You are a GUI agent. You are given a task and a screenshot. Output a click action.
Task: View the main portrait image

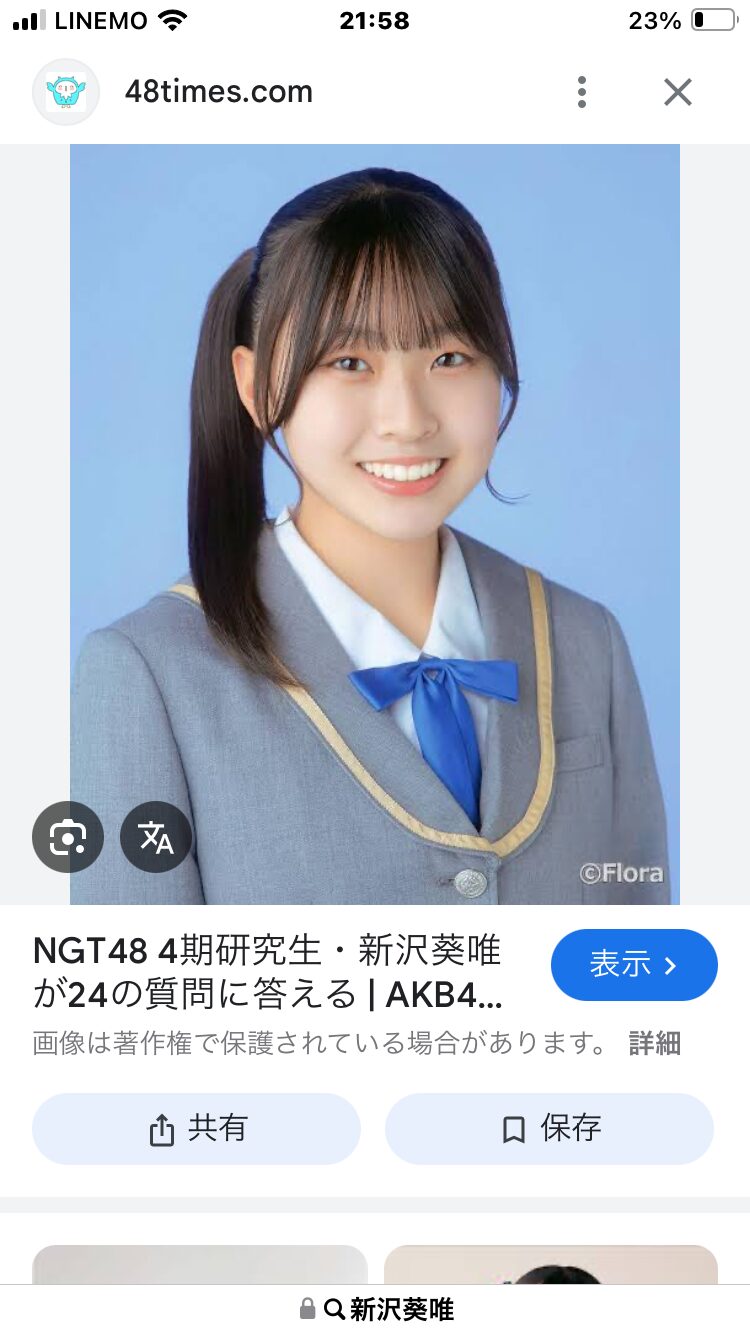tap(375, 524)
